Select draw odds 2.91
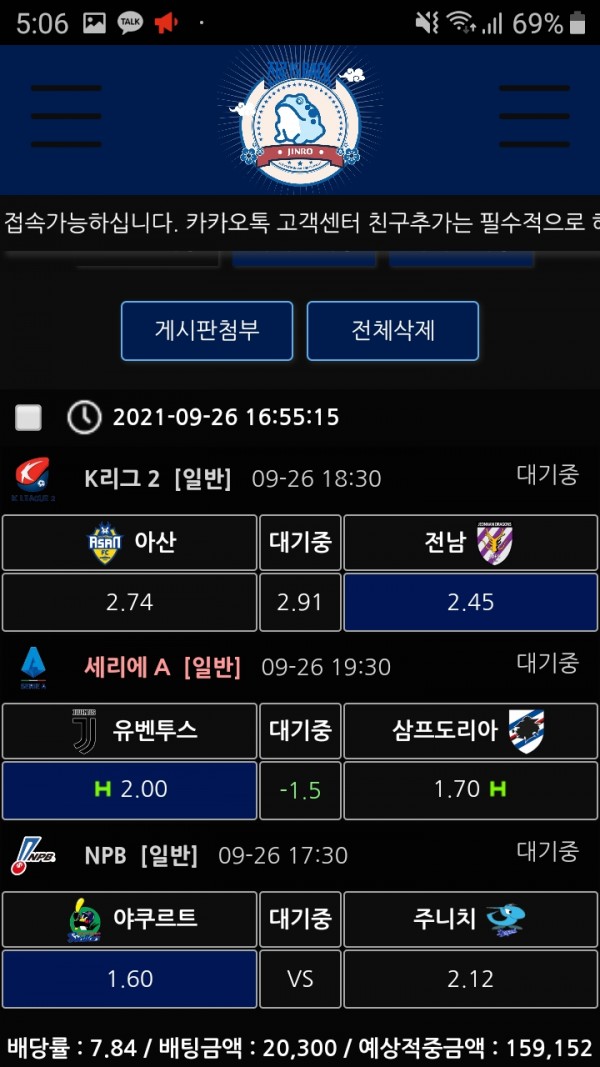 pyautogui.click(x=300, y=602)
